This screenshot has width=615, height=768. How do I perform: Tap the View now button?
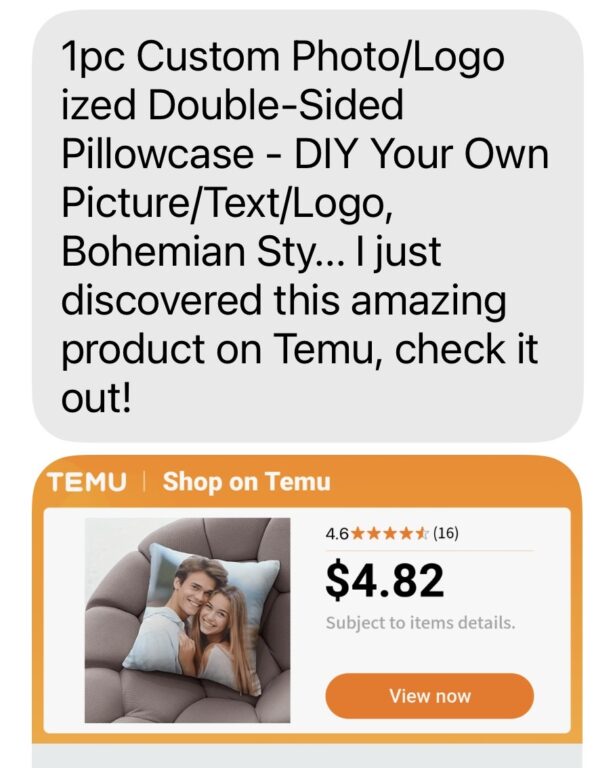[429, 696]
